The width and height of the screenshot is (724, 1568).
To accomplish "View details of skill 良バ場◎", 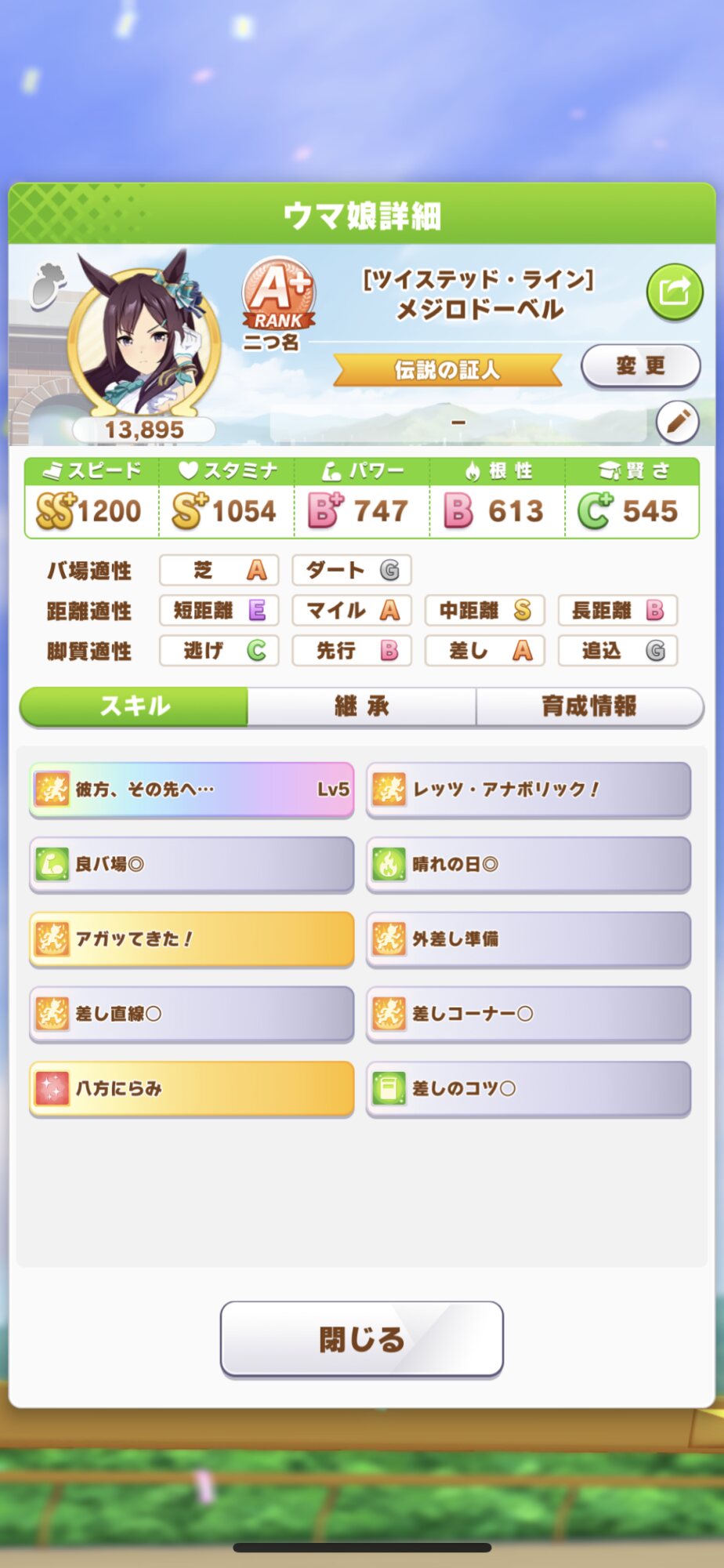I will 192,864.
